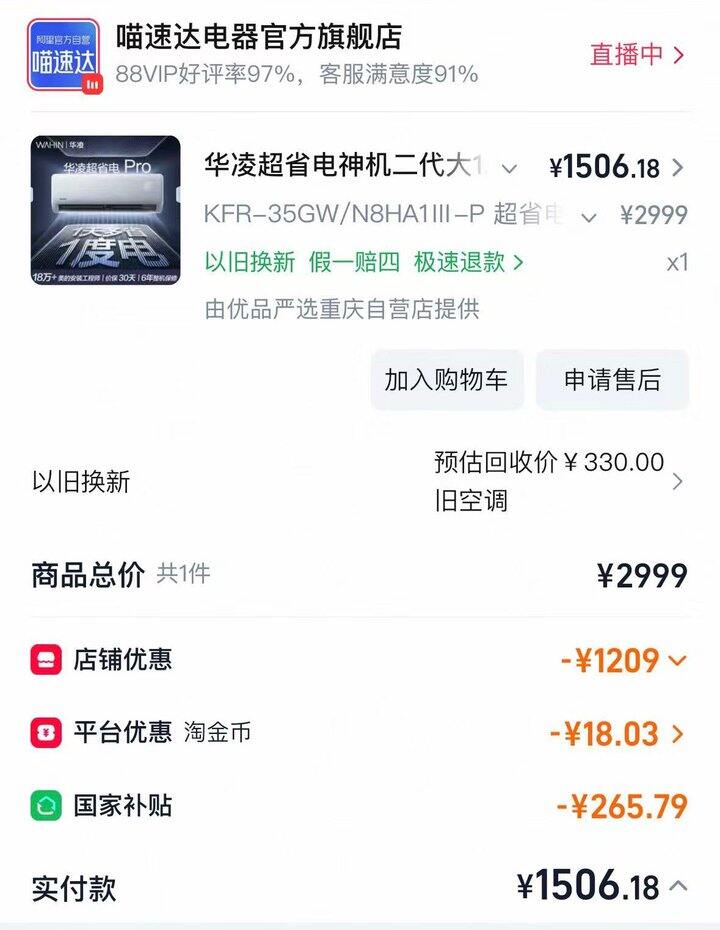Expand the KFR-35GW model specification line
Image resolution: width=720 pixels, height=930 pixels.
pyautogui.click(x=589, y=216)
